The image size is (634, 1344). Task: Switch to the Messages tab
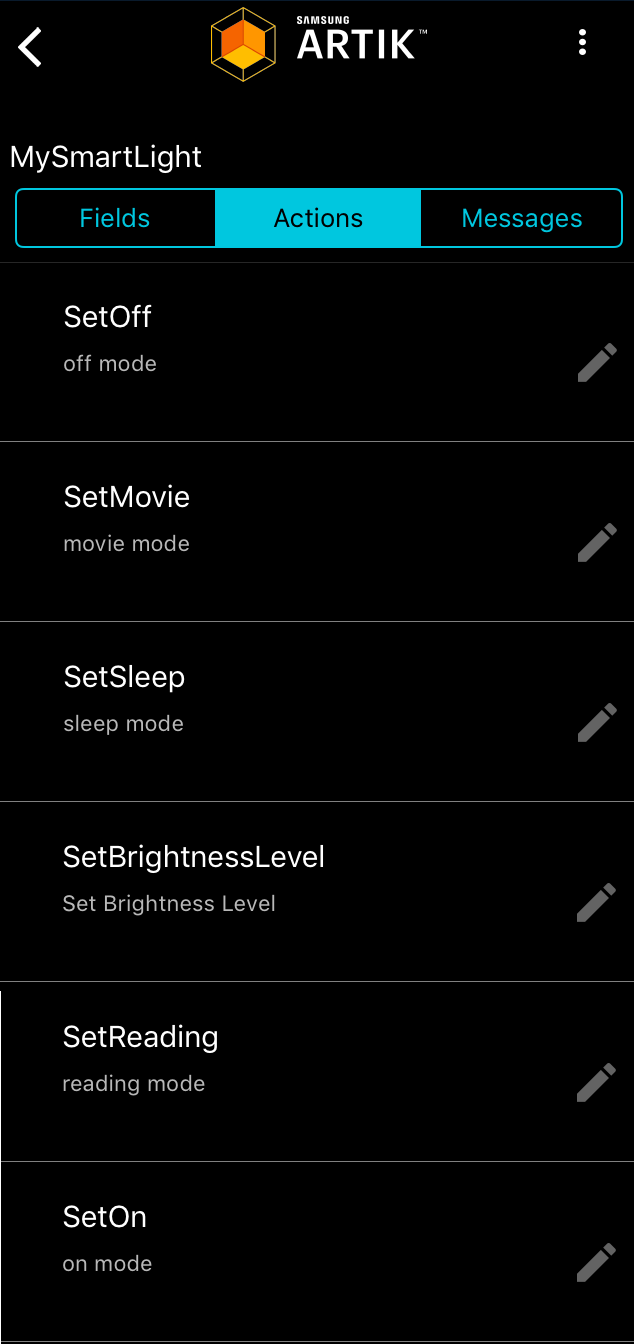point(521,218)
